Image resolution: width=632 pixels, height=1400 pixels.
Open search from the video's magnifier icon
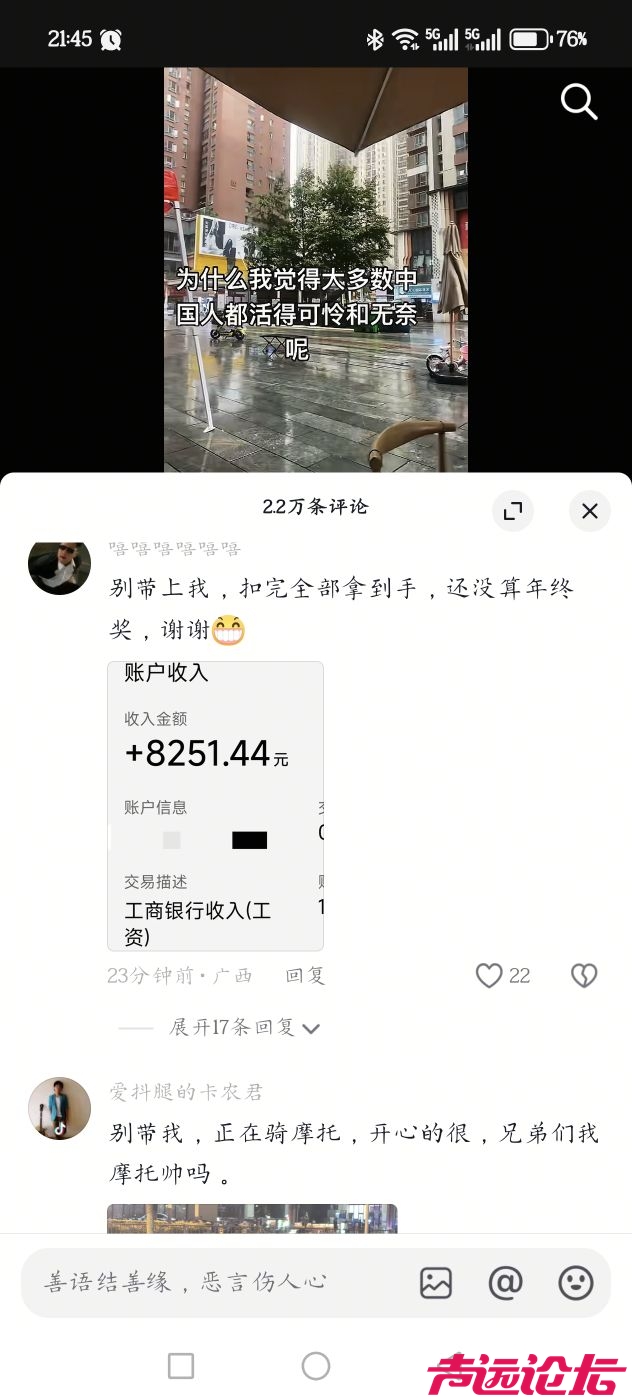coord(578,101)
